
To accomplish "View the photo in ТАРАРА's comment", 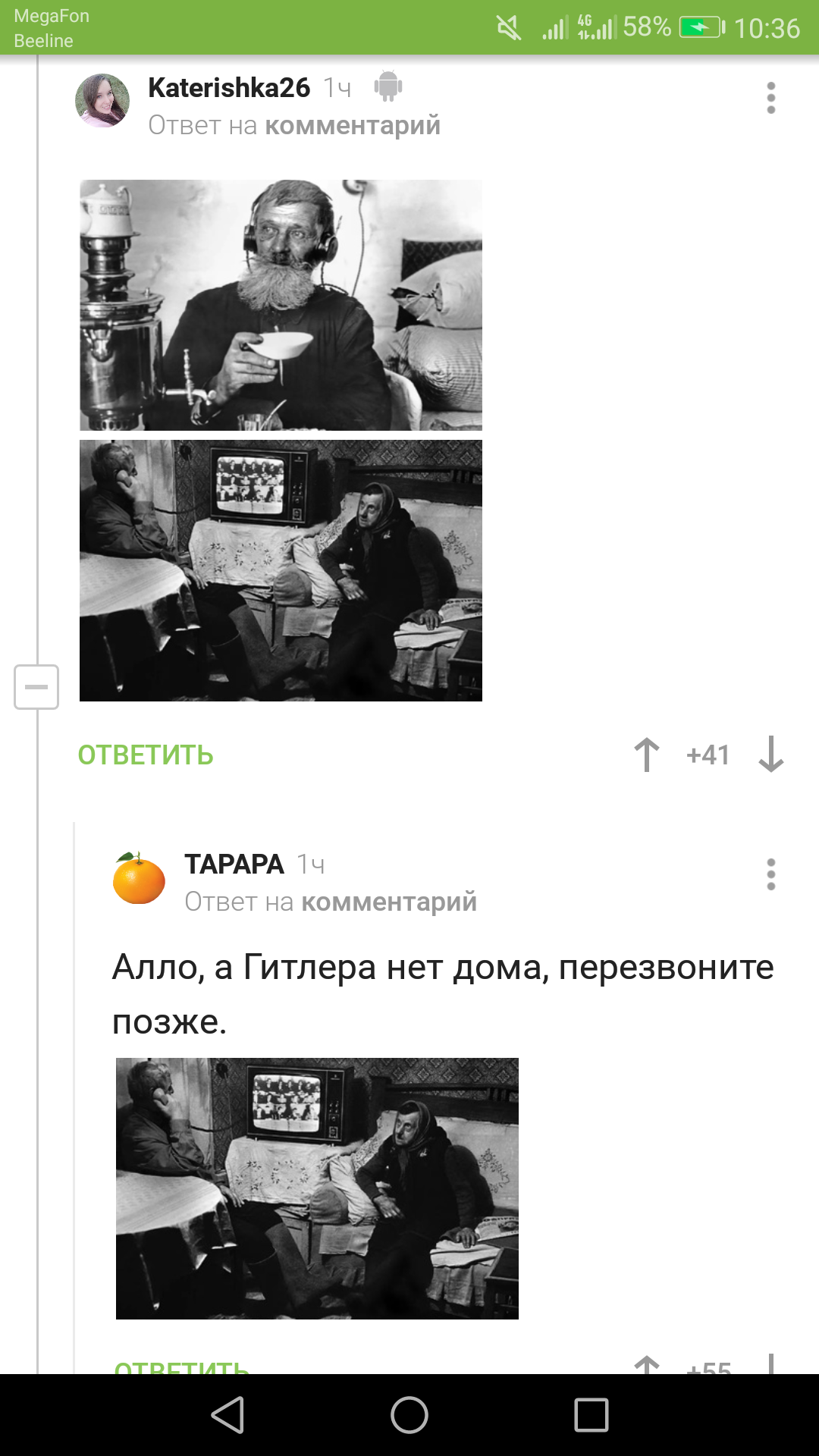I will (317, 1188).
